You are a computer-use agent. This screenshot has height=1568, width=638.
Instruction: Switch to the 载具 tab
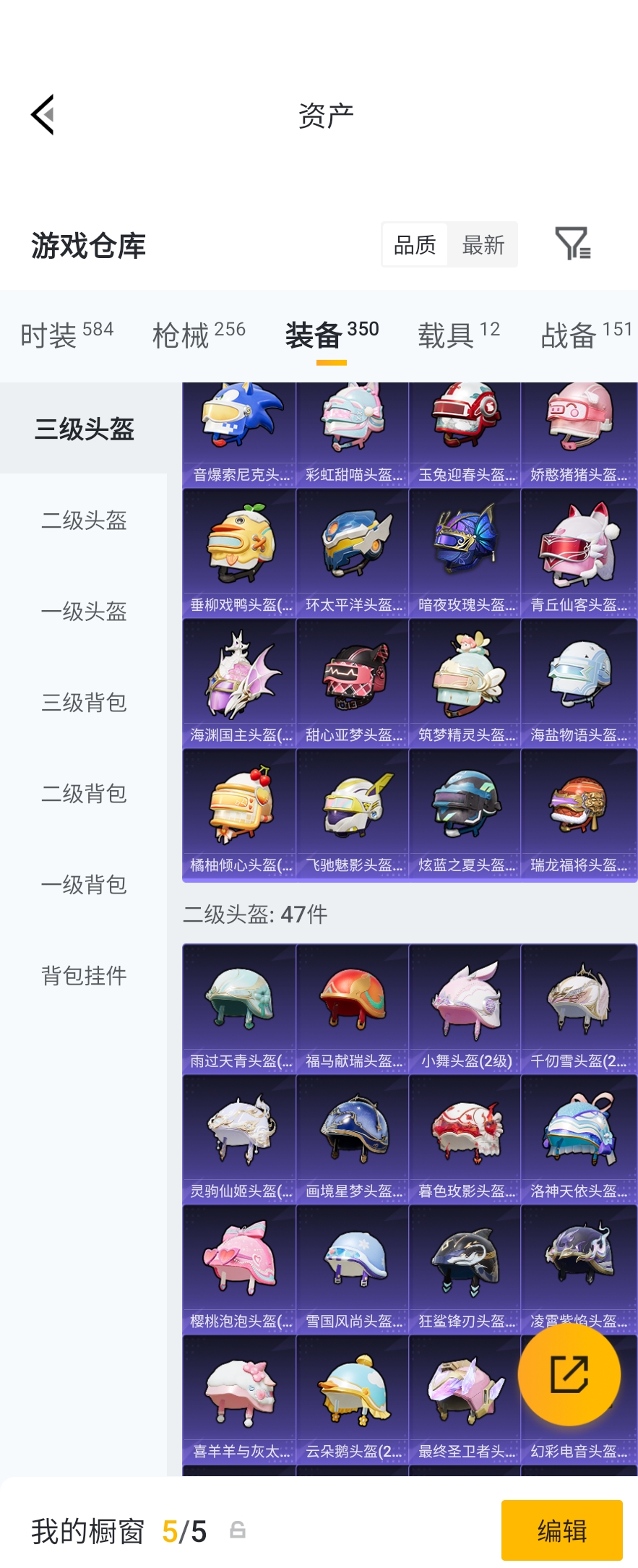click(x=458, y=335)
